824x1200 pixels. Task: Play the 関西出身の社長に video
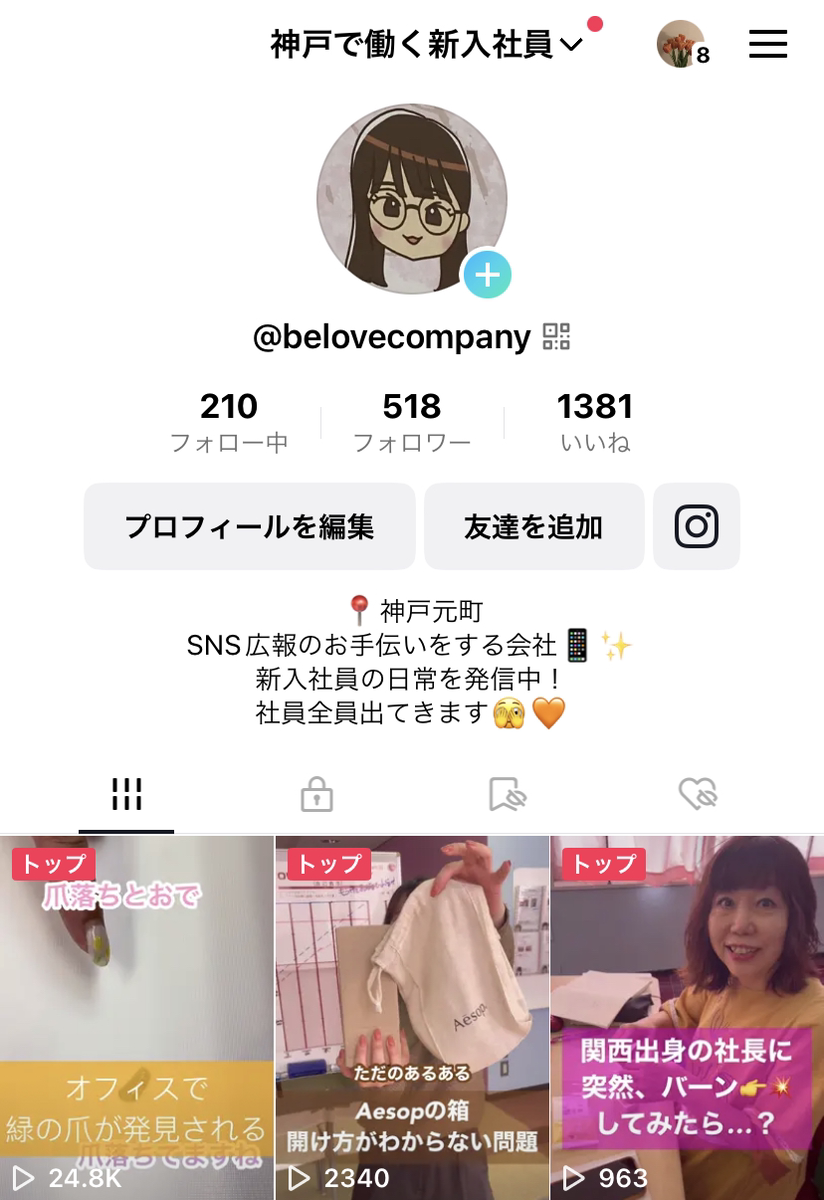pos(687,1016)
